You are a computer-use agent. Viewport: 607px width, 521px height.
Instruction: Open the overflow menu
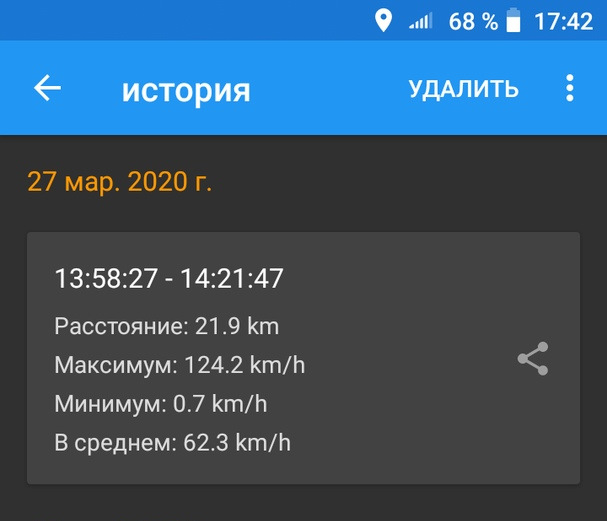(569, 88)
